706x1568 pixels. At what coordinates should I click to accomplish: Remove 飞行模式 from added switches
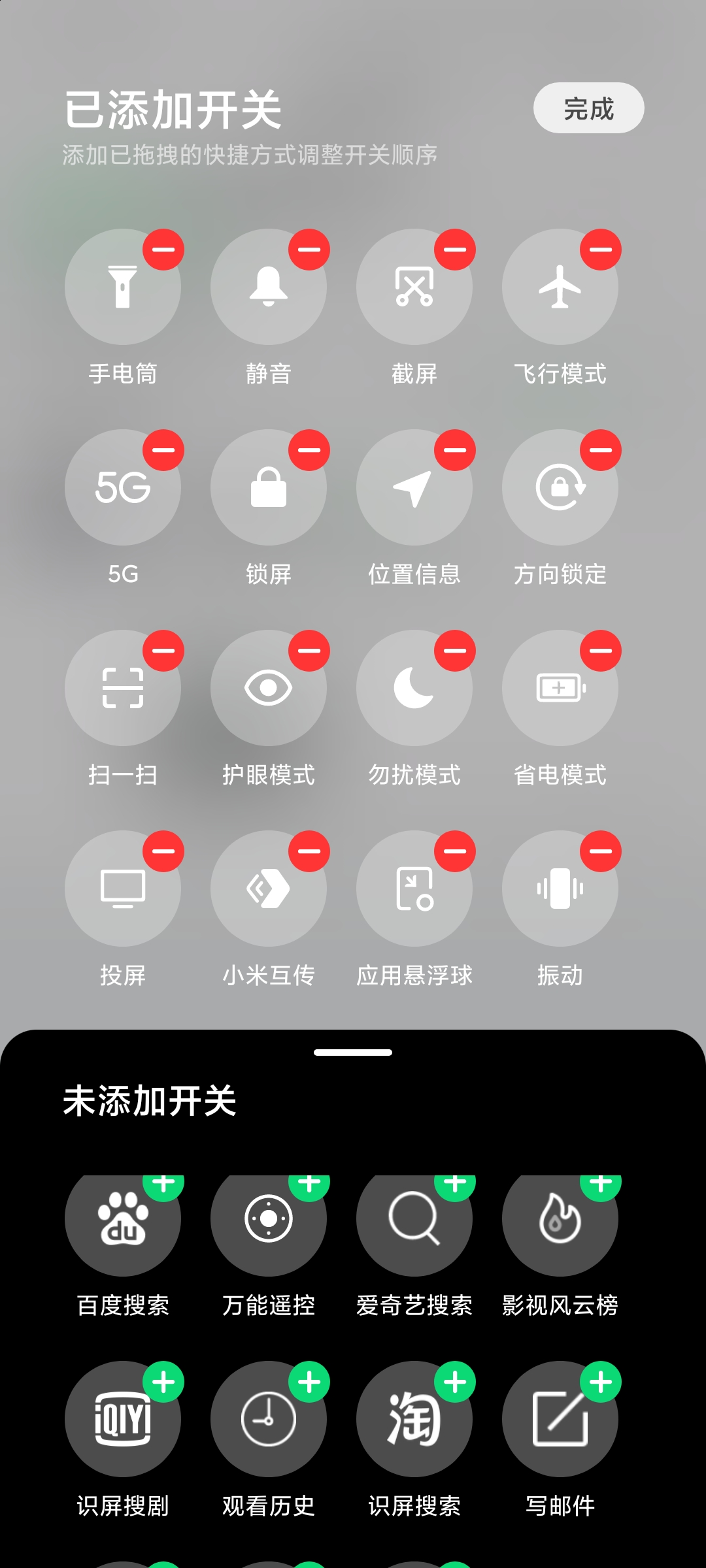coord(601,250)
